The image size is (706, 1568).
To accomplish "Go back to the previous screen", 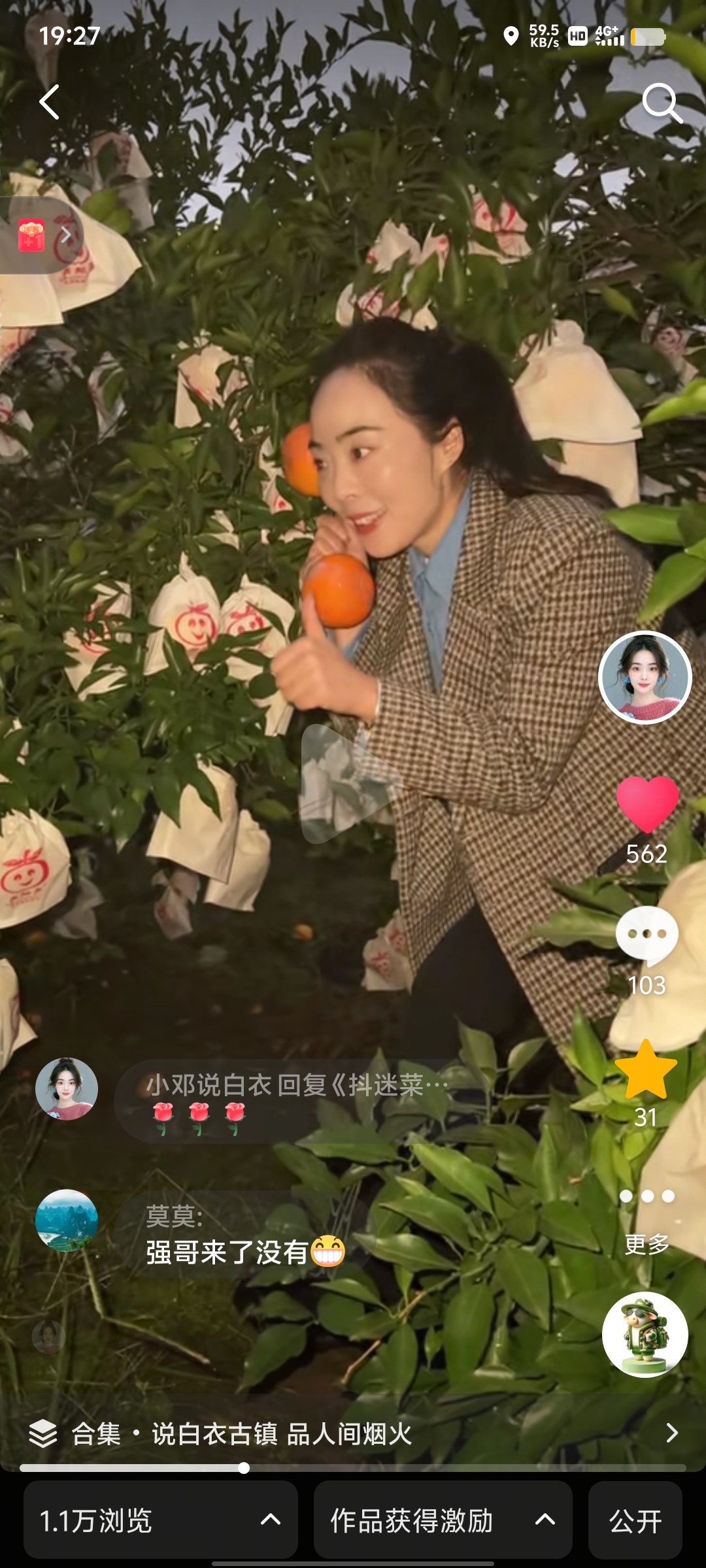I will (x=50, y=103).
